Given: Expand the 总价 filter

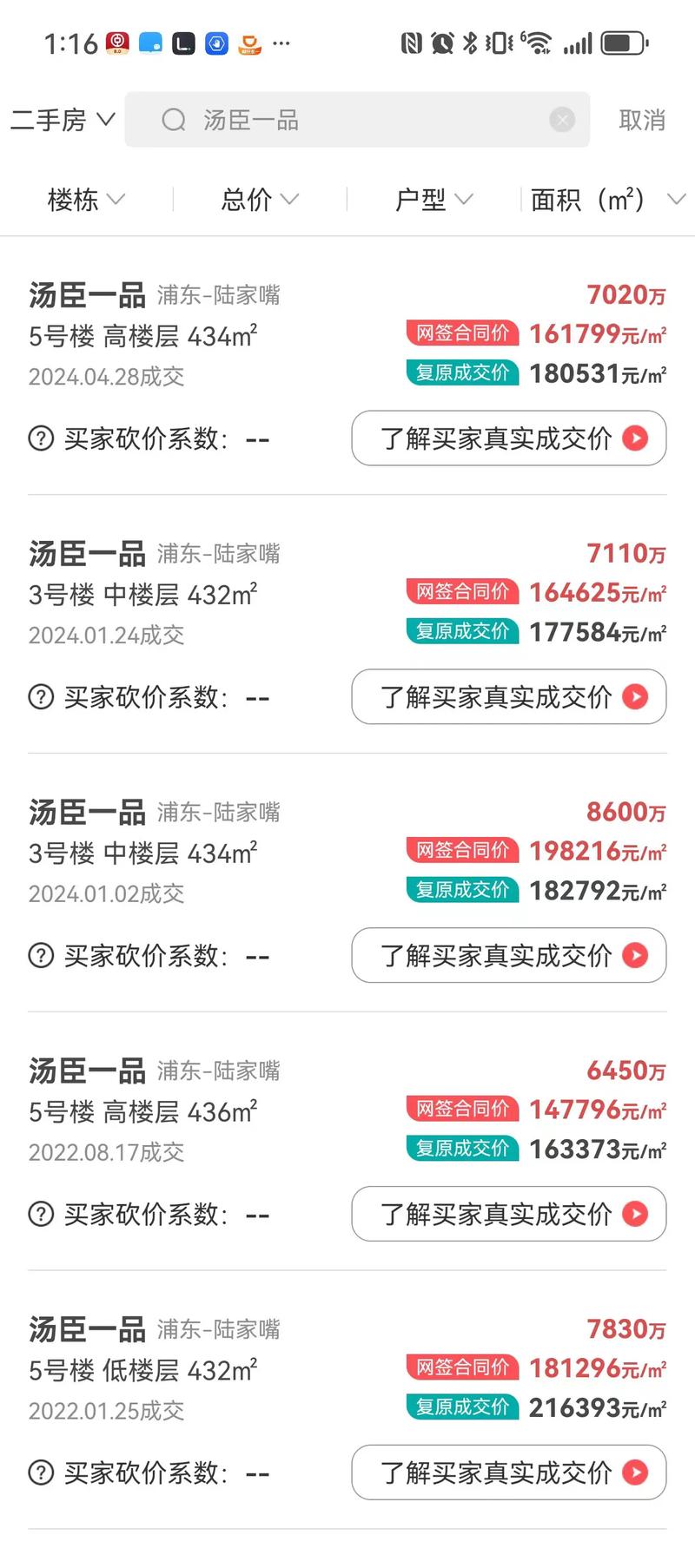Looking at the screenshot, I should (260, 200).
